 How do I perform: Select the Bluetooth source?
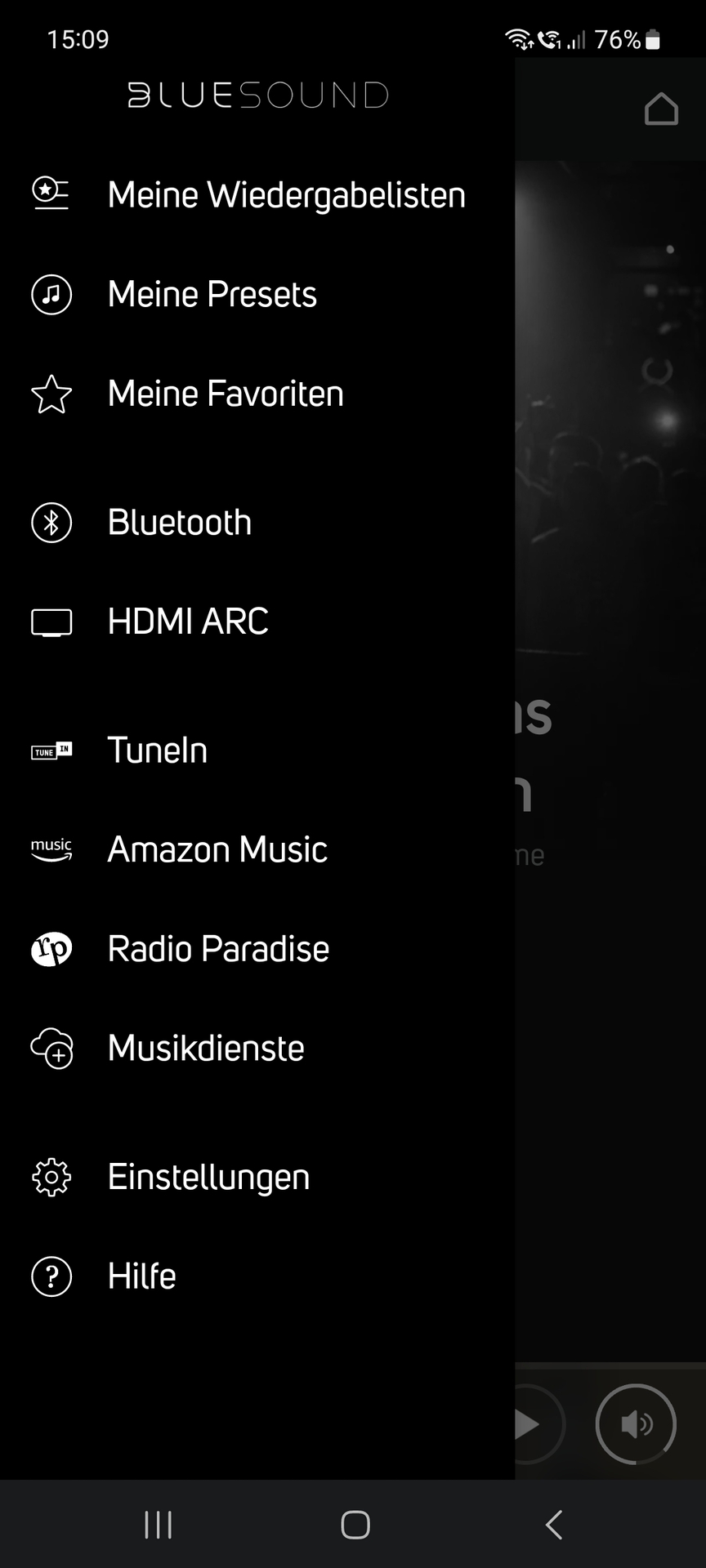click(179, 523)
